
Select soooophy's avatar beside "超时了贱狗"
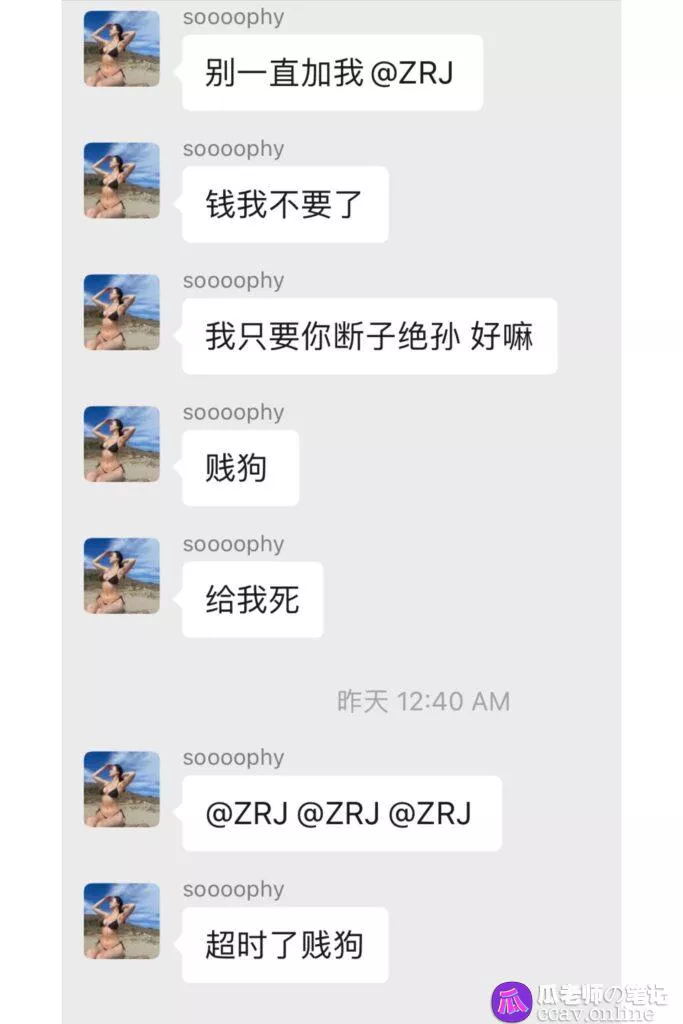click(121, 920)
